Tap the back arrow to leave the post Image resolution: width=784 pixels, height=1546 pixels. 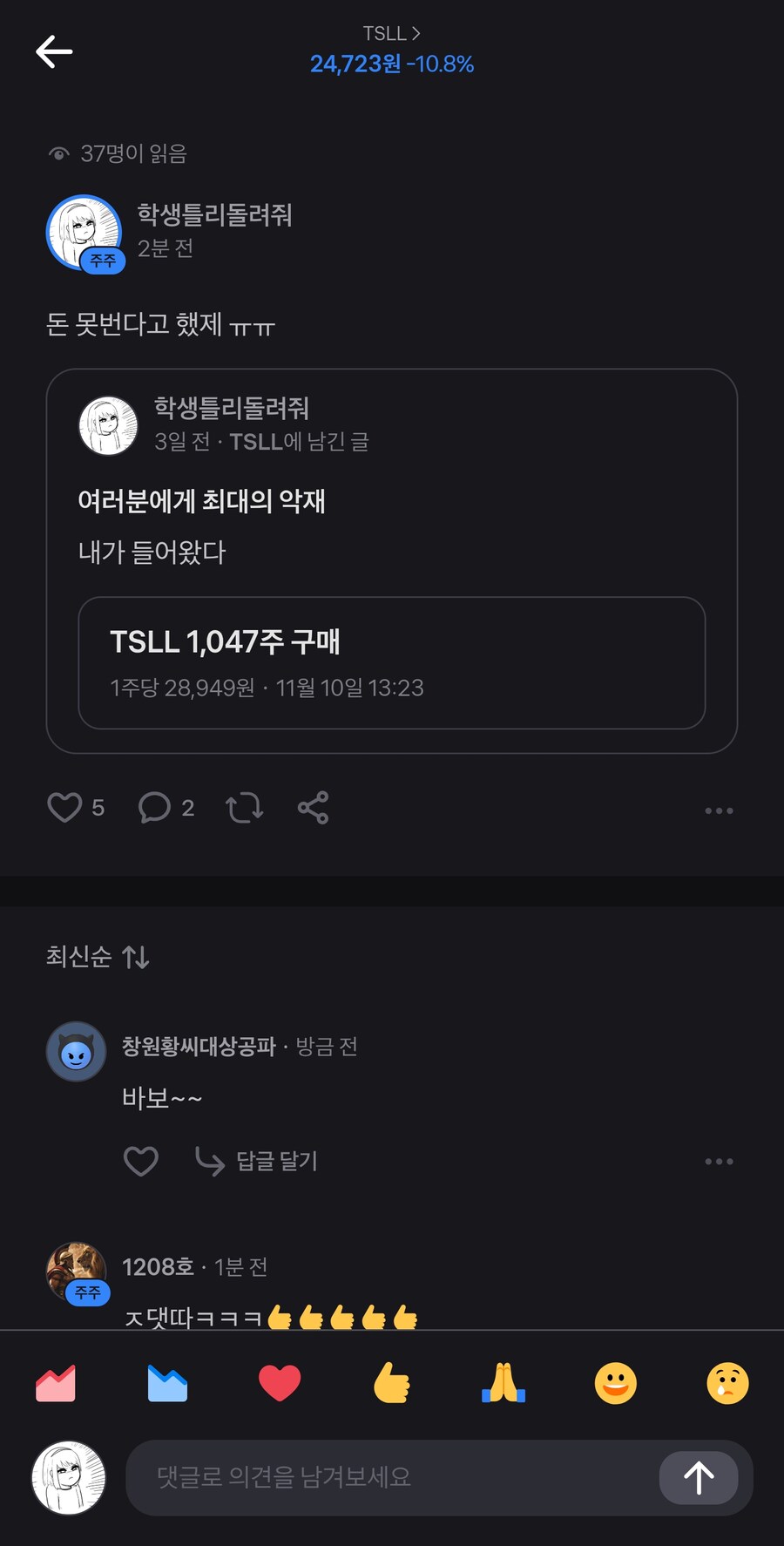click(53, 51)
